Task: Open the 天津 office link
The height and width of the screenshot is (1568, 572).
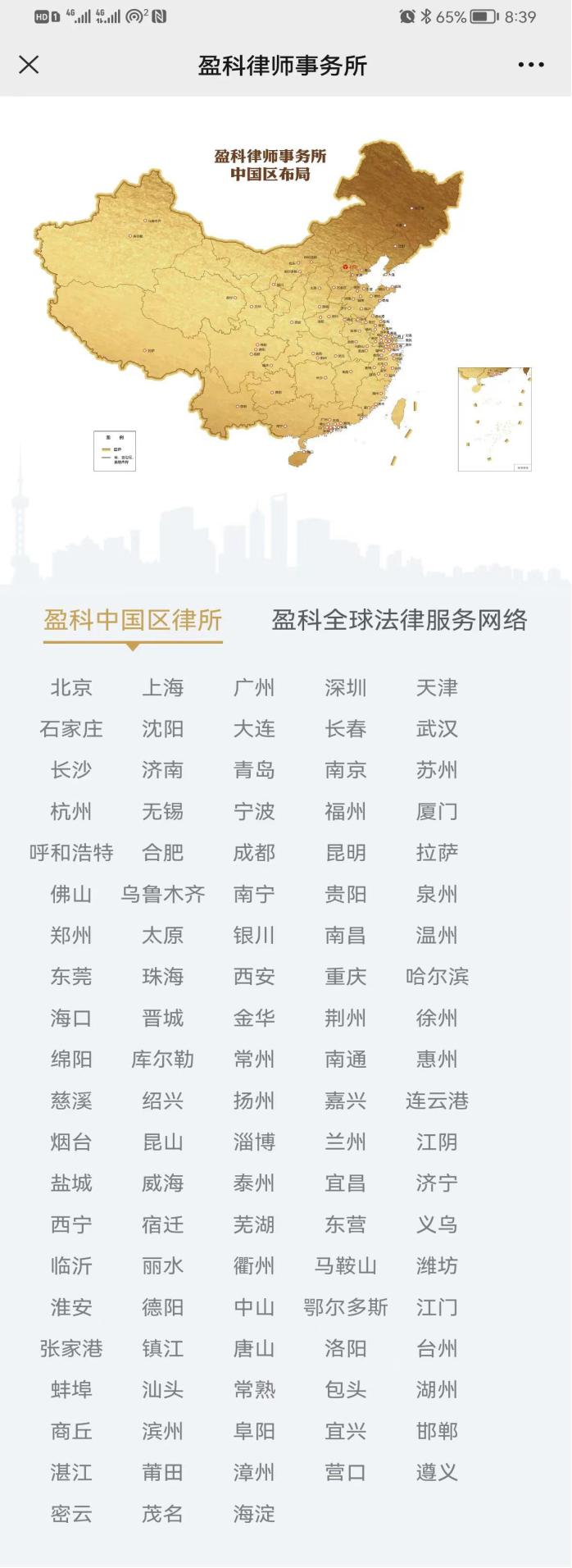Action: (437, 688)
